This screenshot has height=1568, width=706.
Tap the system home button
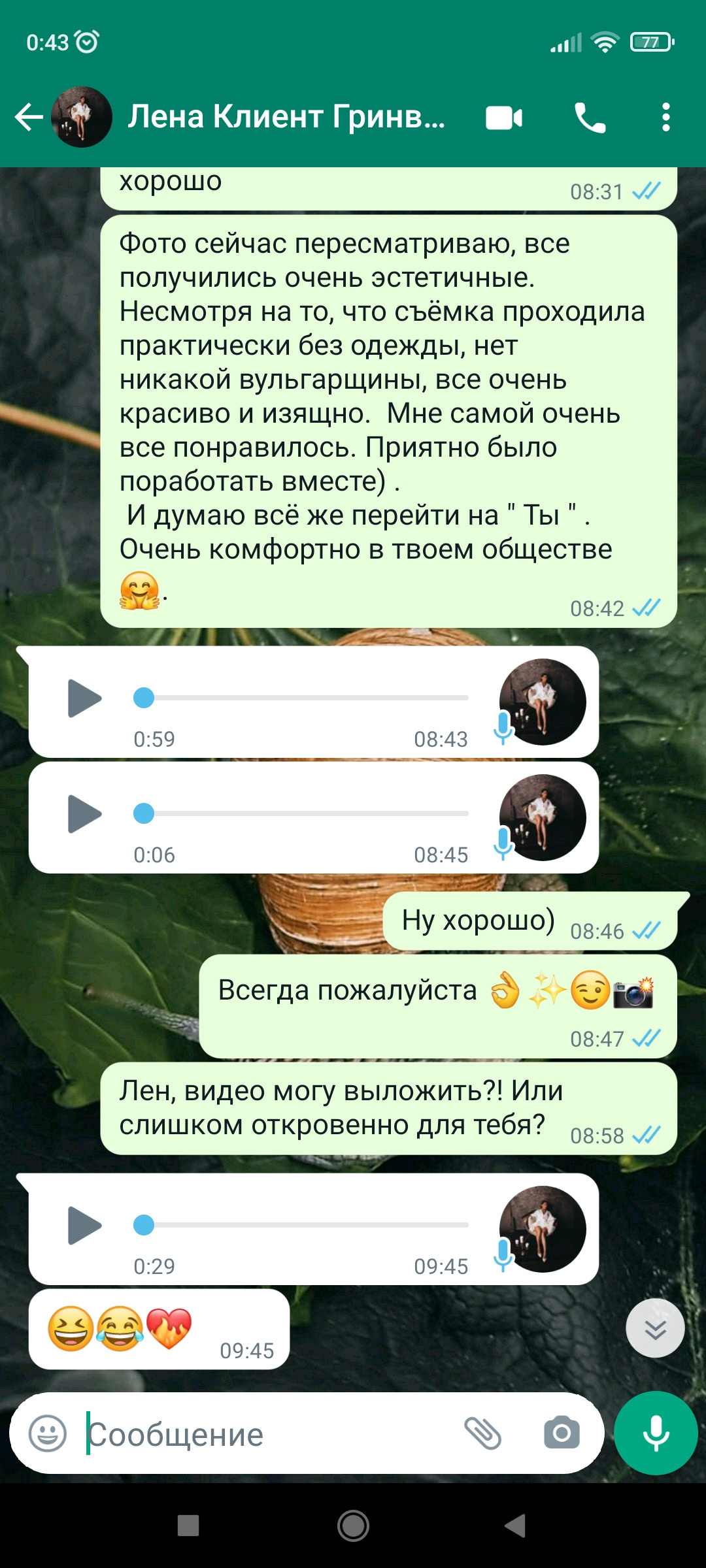pyautogui.click(x=353, y=1526)
